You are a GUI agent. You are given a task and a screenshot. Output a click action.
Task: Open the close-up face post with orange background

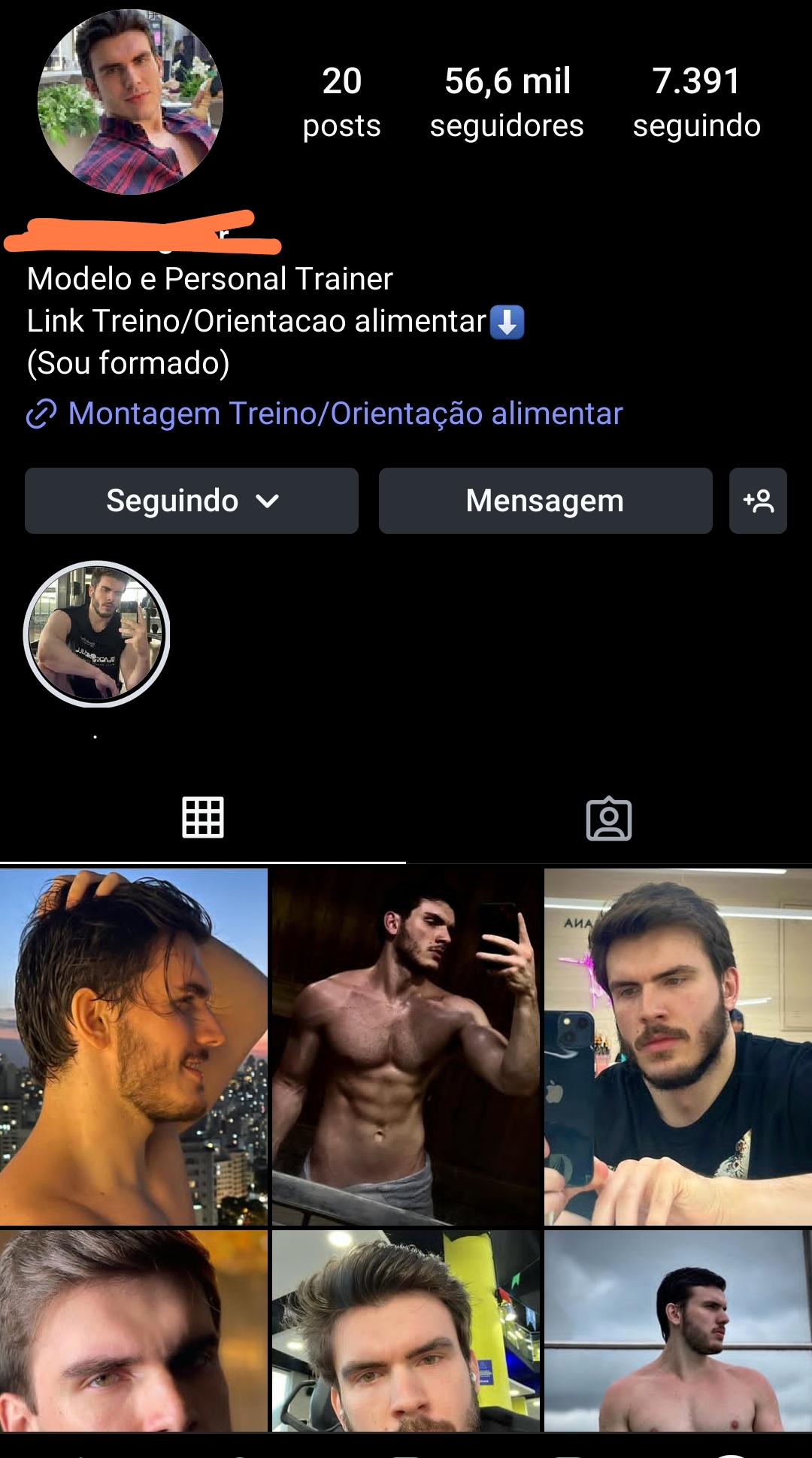(x=134, y=1331)
